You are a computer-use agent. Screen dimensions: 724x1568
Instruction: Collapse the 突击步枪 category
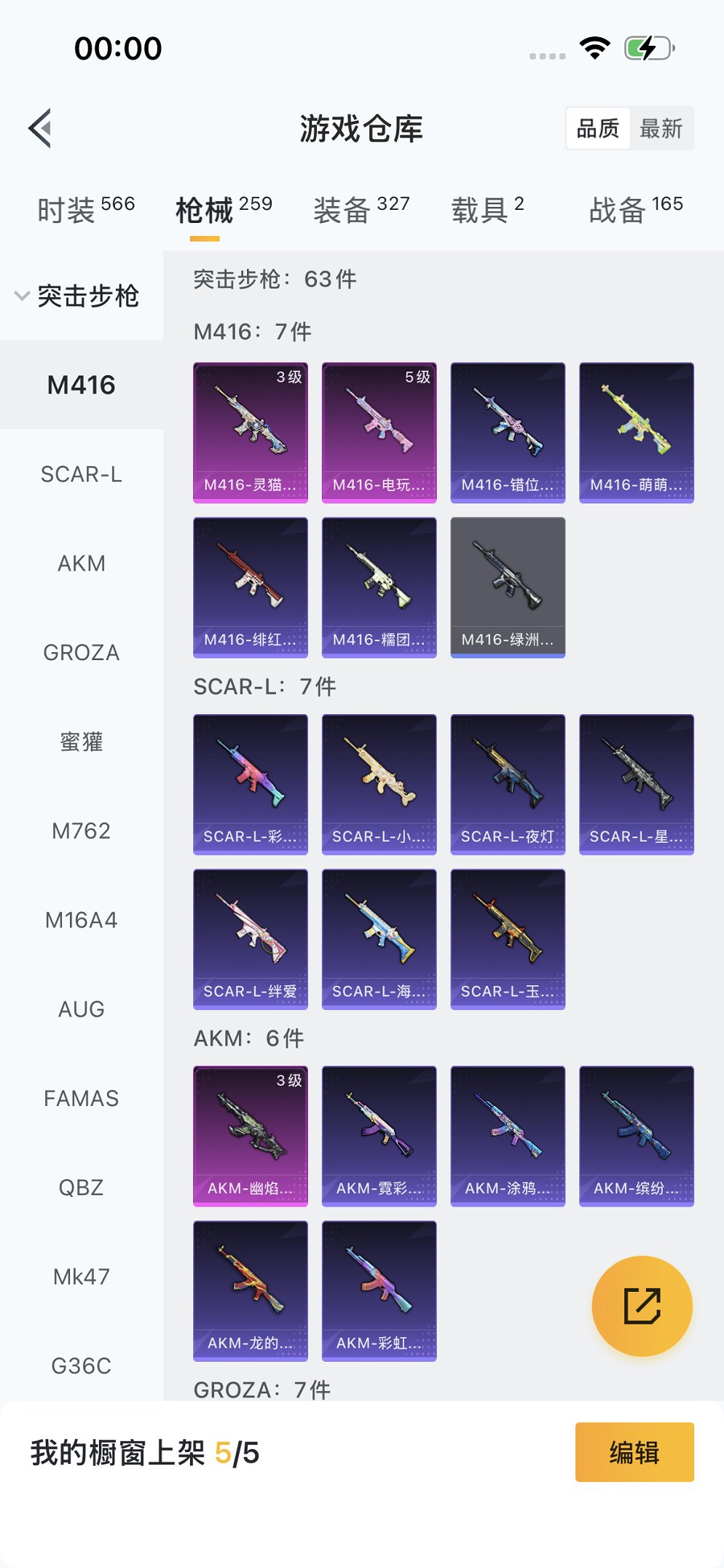pos(76,296)
